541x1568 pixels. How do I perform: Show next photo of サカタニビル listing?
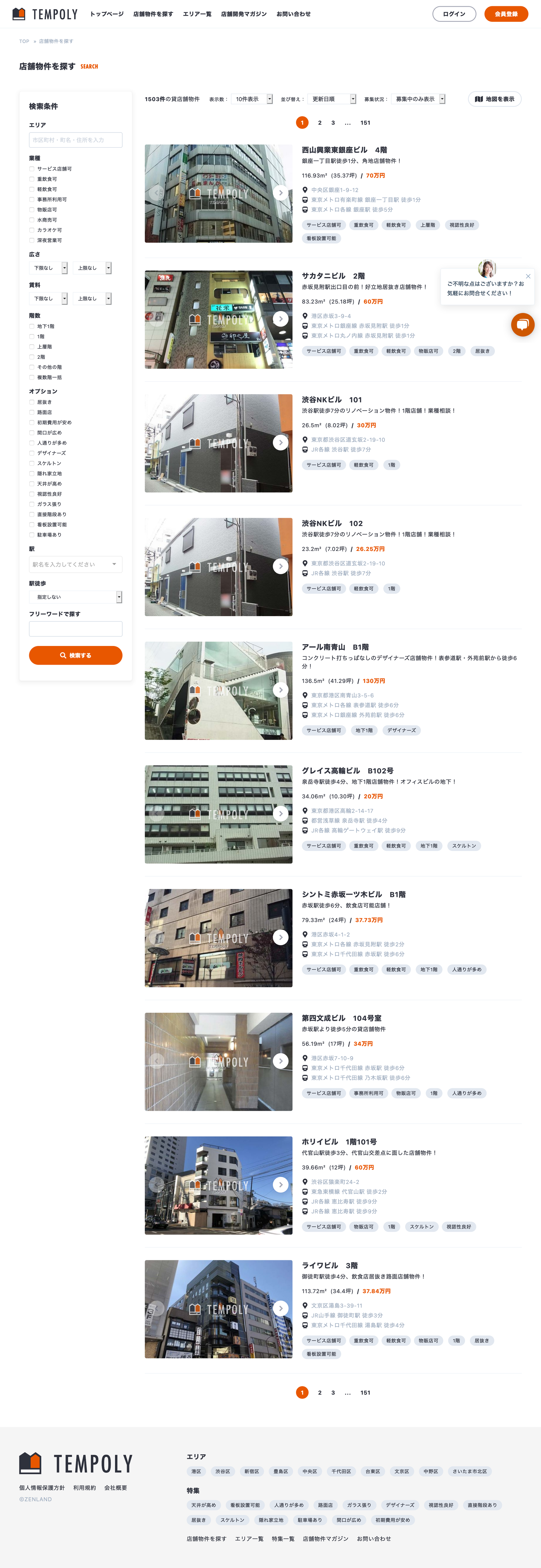pyautogui.click(x=281, y=319)
